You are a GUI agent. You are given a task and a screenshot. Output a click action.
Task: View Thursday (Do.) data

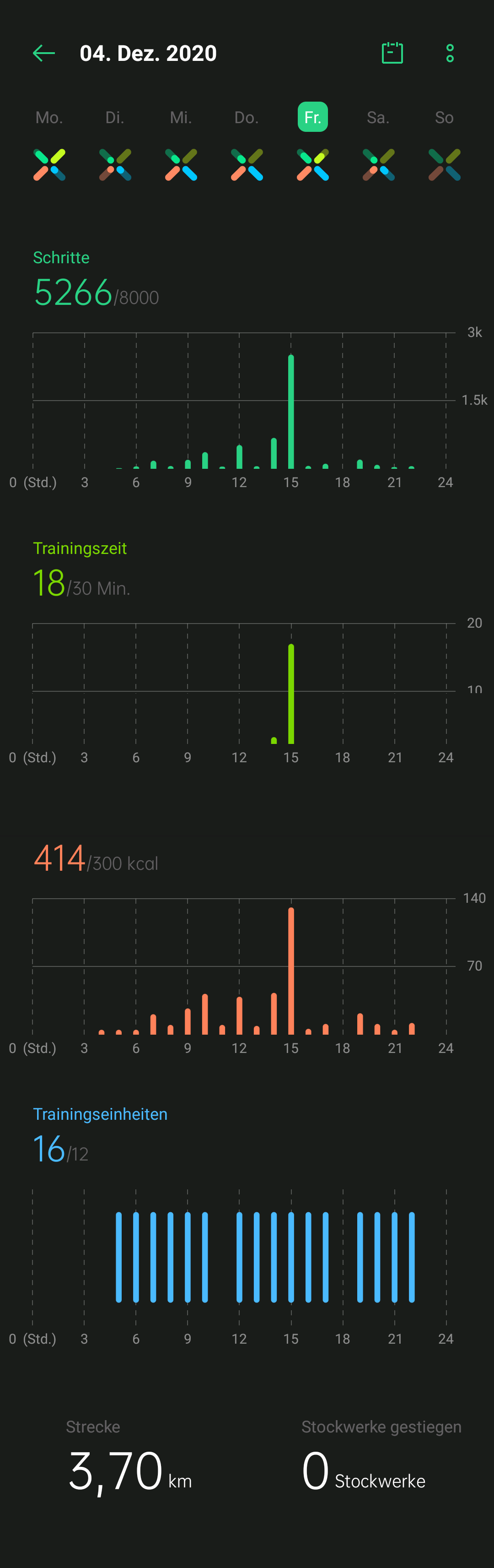coord(247,118)
